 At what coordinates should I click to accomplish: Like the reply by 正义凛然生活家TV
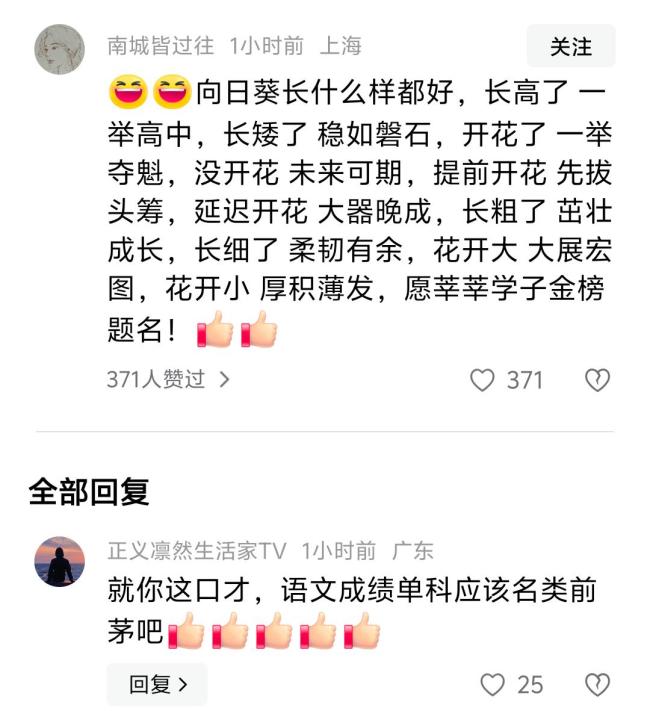[x=493, y=685]
